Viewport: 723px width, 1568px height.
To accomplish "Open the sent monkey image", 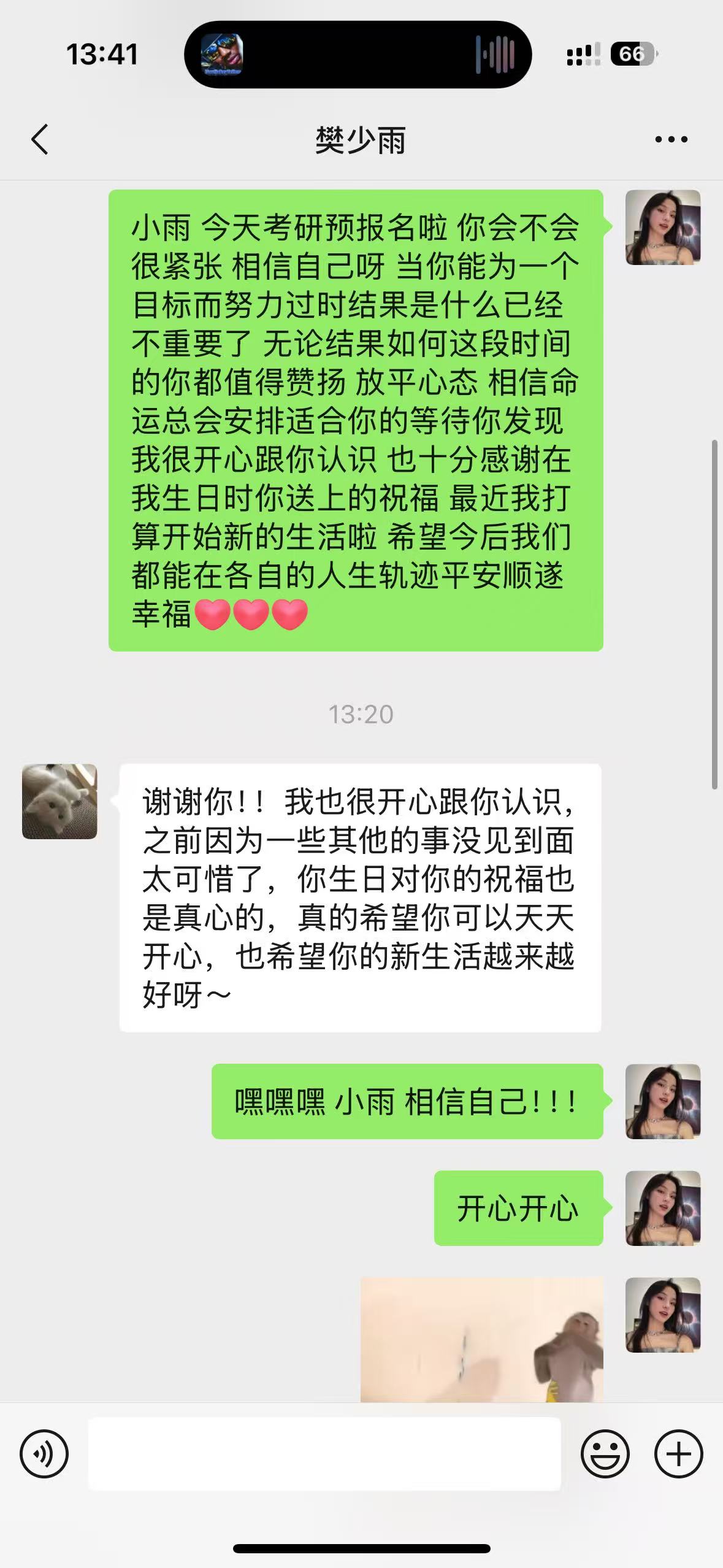I will pyautogui.click(x=482, y=1339).
